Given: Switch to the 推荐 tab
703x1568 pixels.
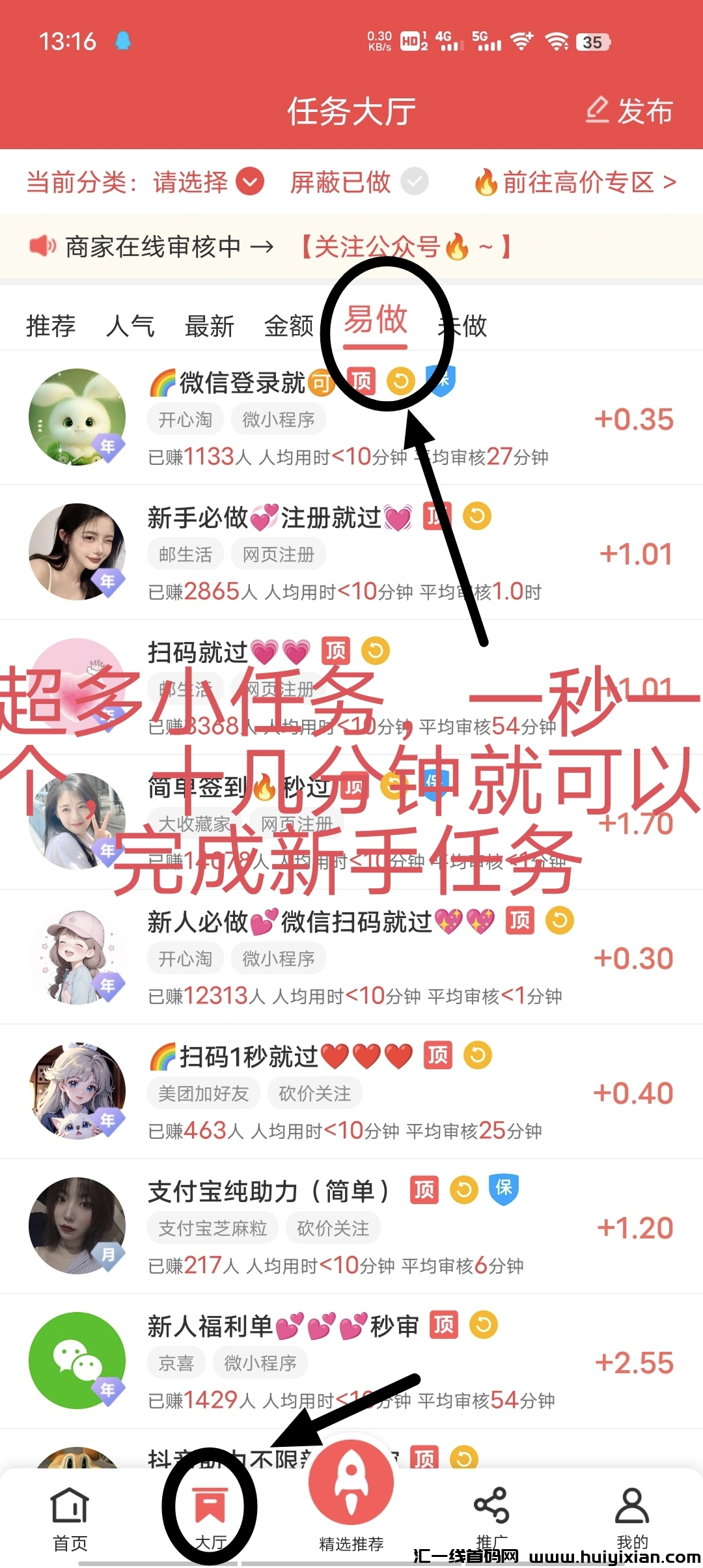Looking at the screenshot, I should pos(51,326).
